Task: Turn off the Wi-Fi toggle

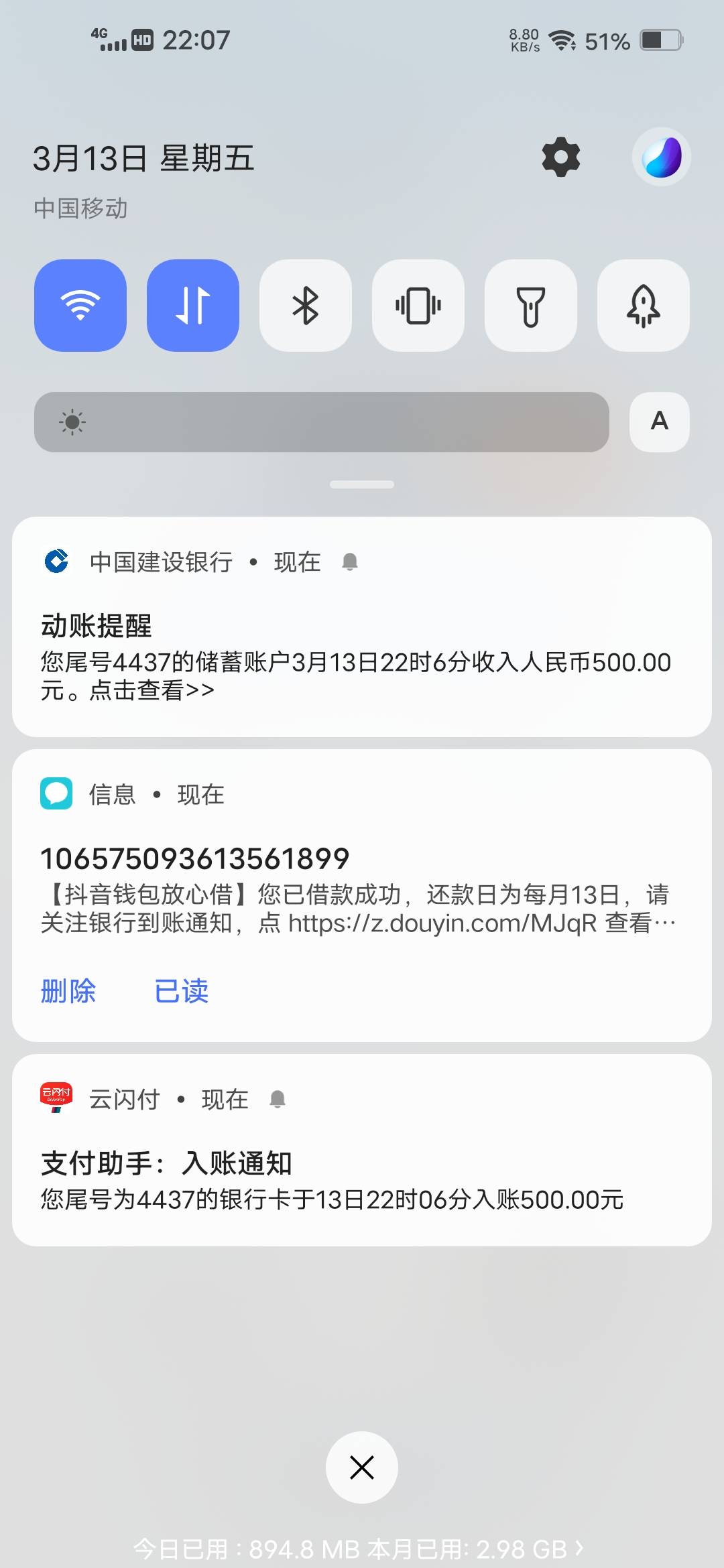Action: tap(80, 306)
